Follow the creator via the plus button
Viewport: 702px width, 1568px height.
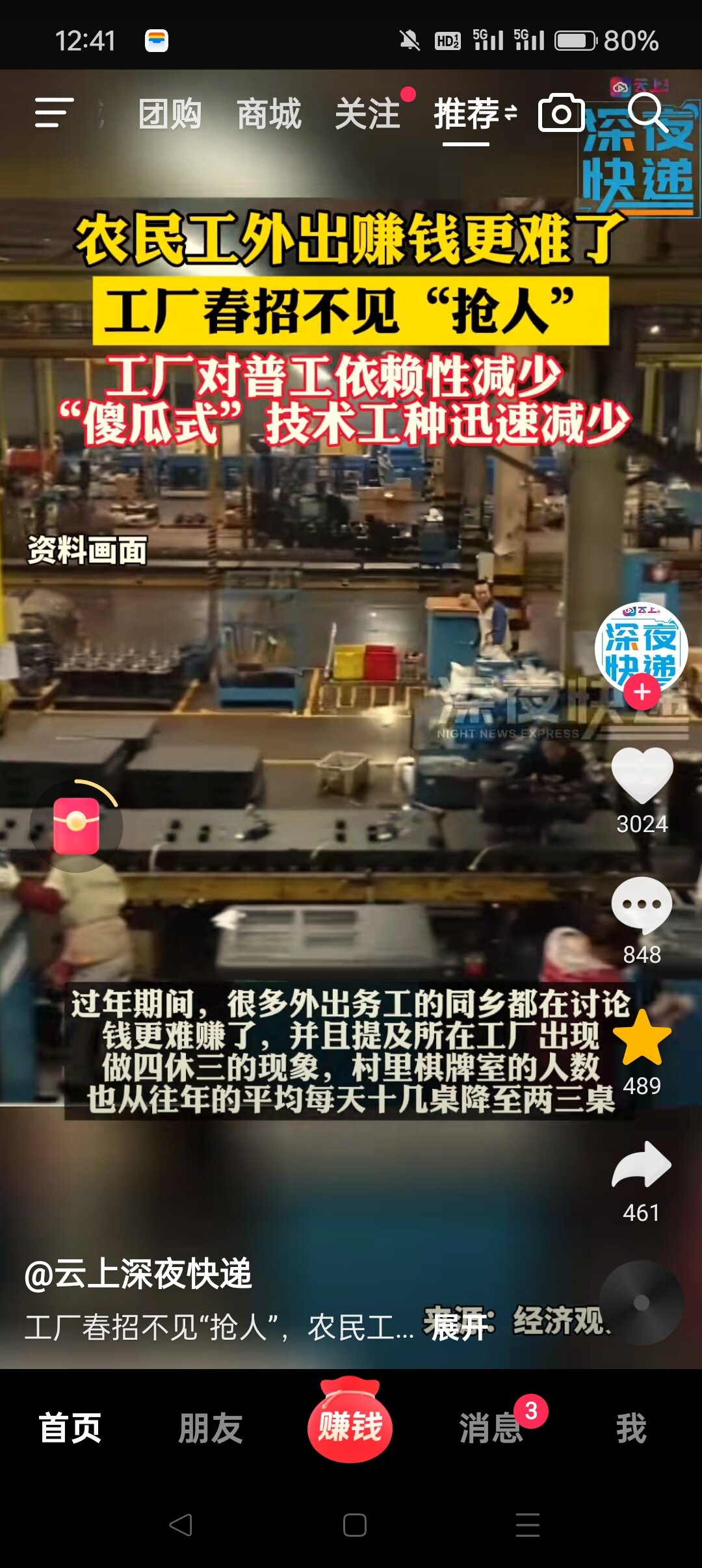tap(642, 692)
